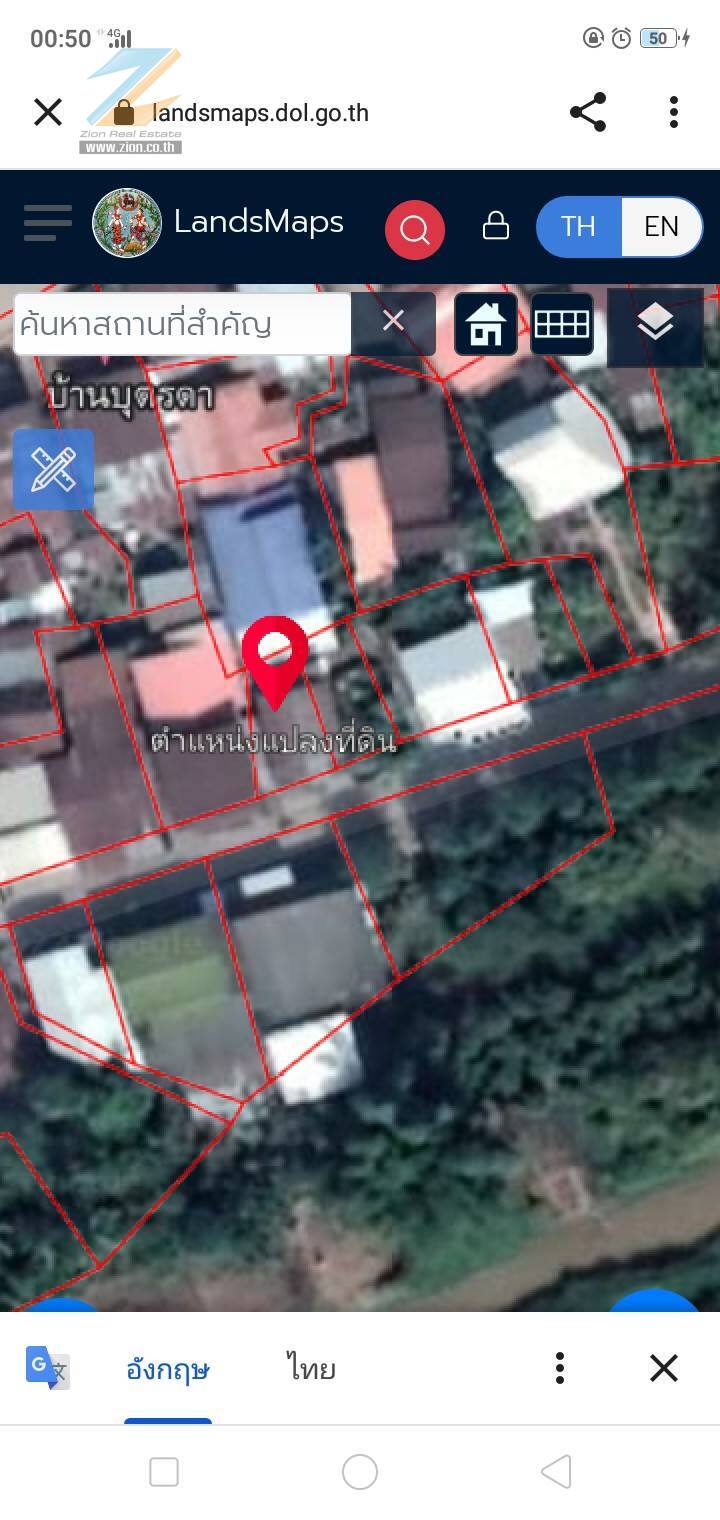This screenshot has width=720, height=1520.
Task: Open the browser overflow menu
Action: click(x=674, y=112)
